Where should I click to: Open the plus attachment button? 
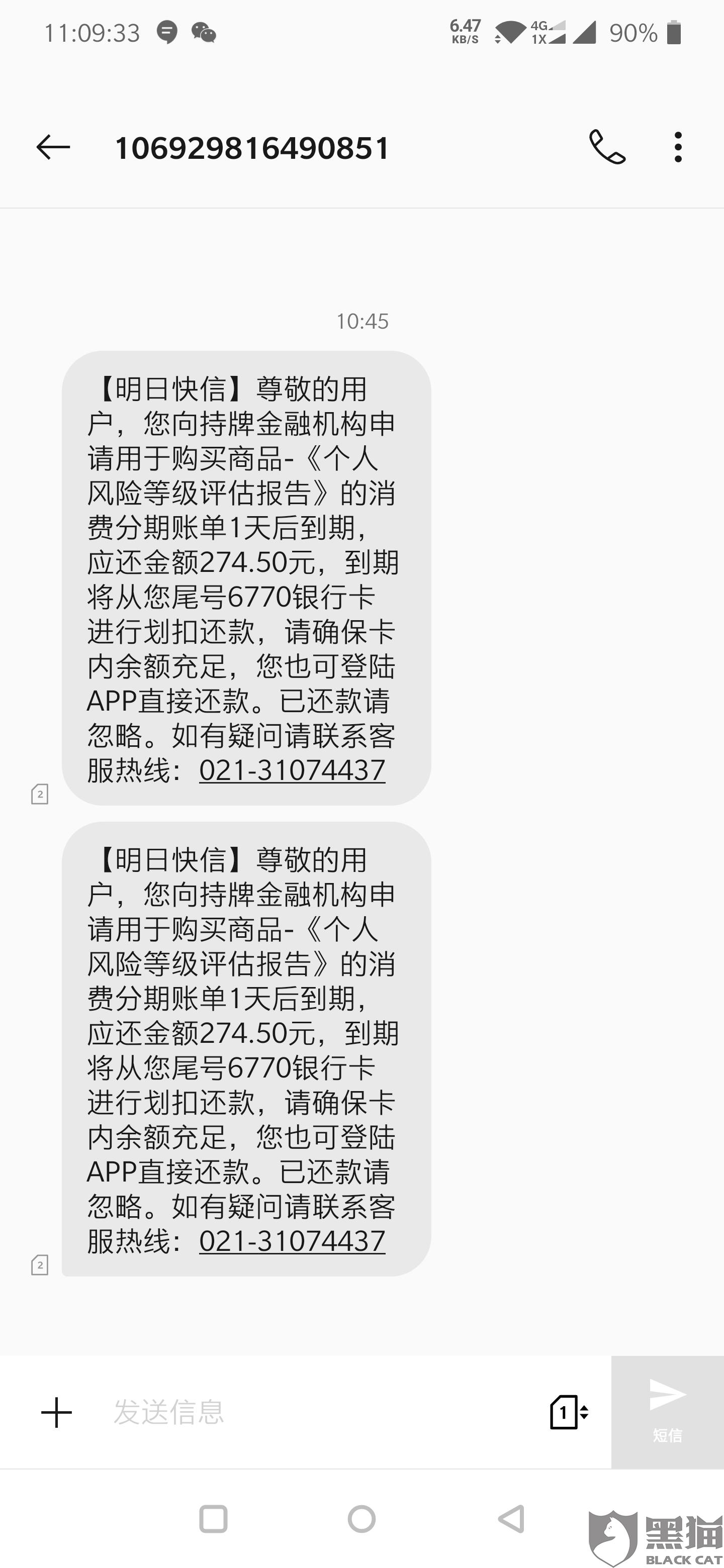57,1412
